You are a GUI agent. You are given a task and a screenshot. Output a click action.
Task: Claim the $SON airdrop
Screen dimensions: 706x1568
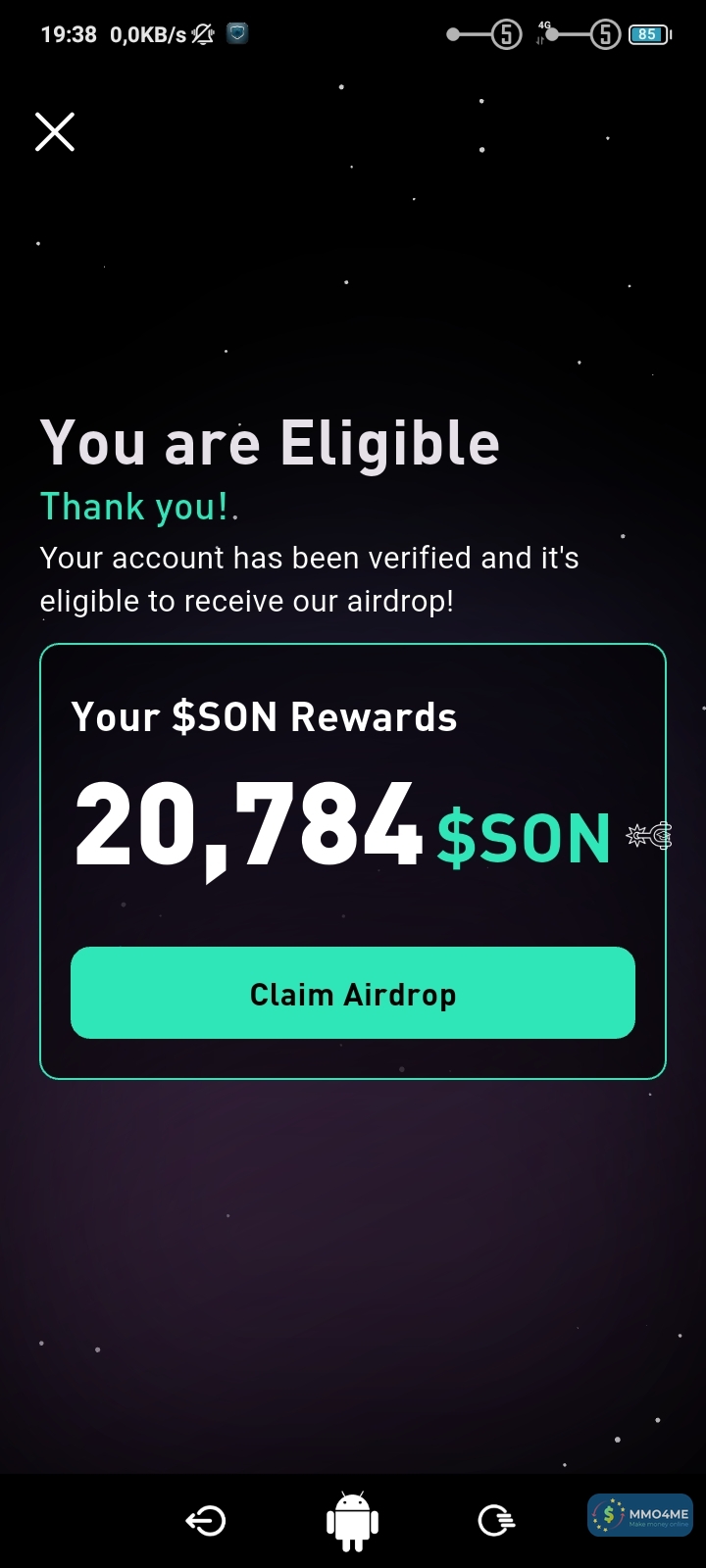point(353,993)
